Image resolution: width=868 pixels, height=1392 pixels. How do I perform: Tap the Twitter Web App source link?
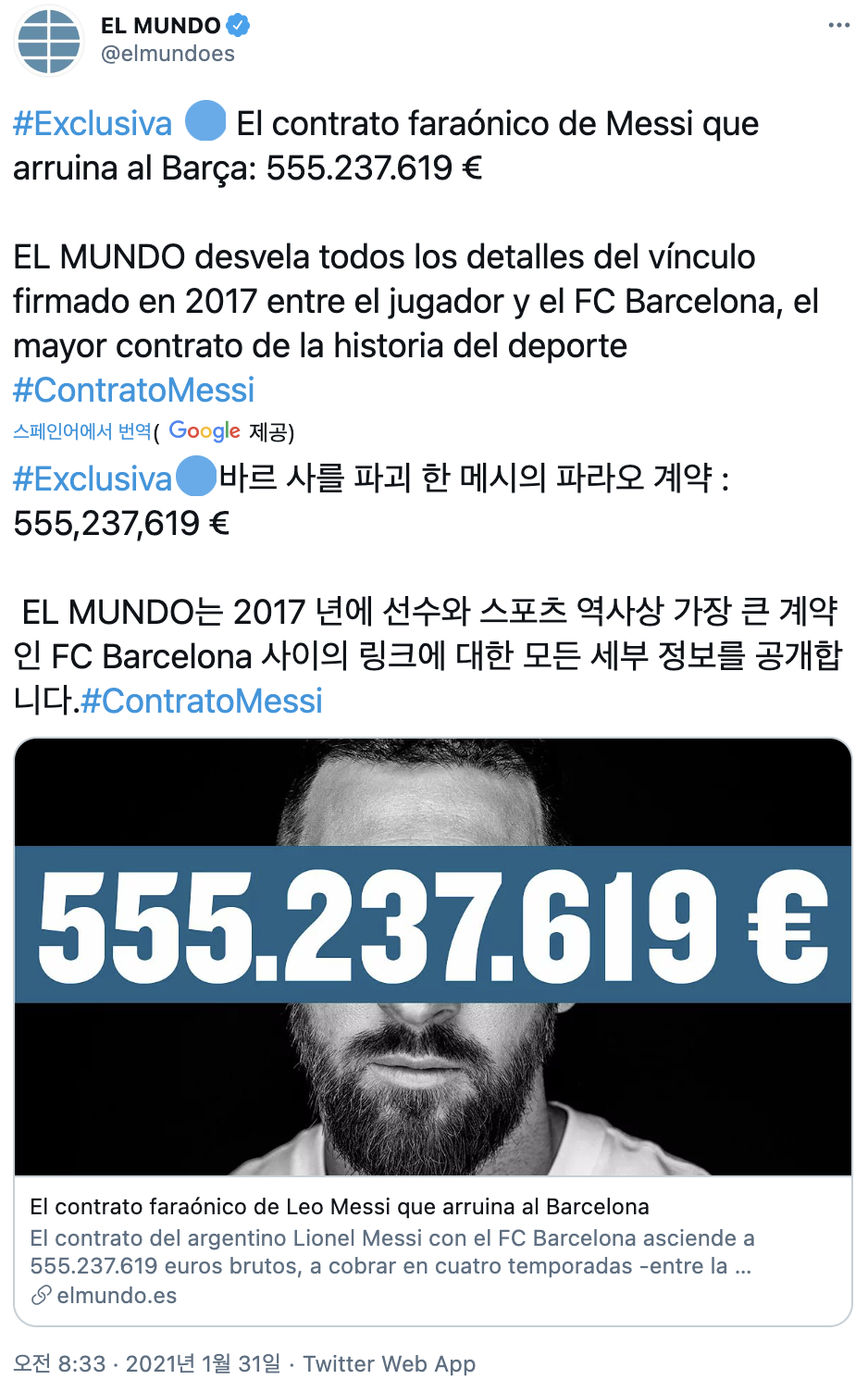[x=390, y=1363]
